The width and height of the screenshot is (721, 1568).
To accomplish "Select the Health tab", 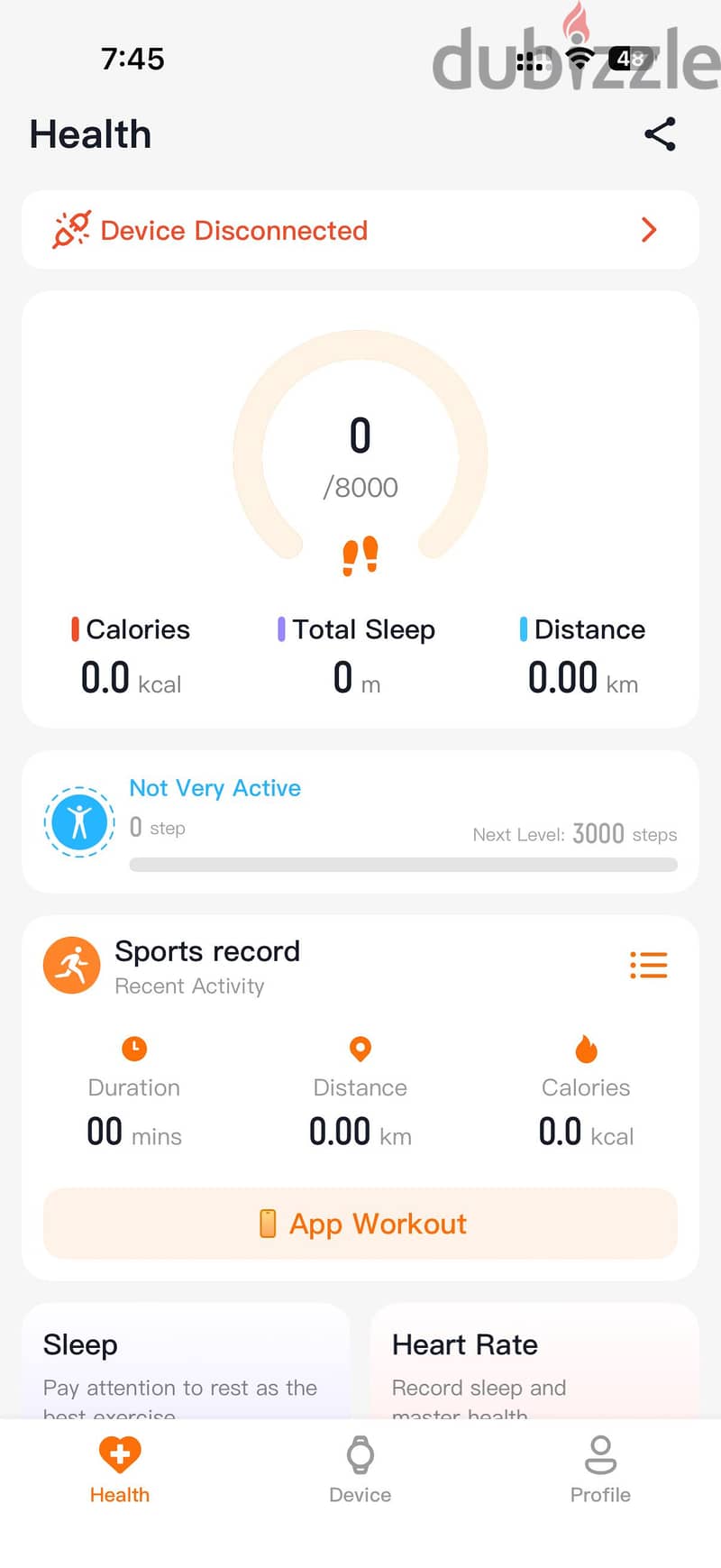I will [120, 1471].
